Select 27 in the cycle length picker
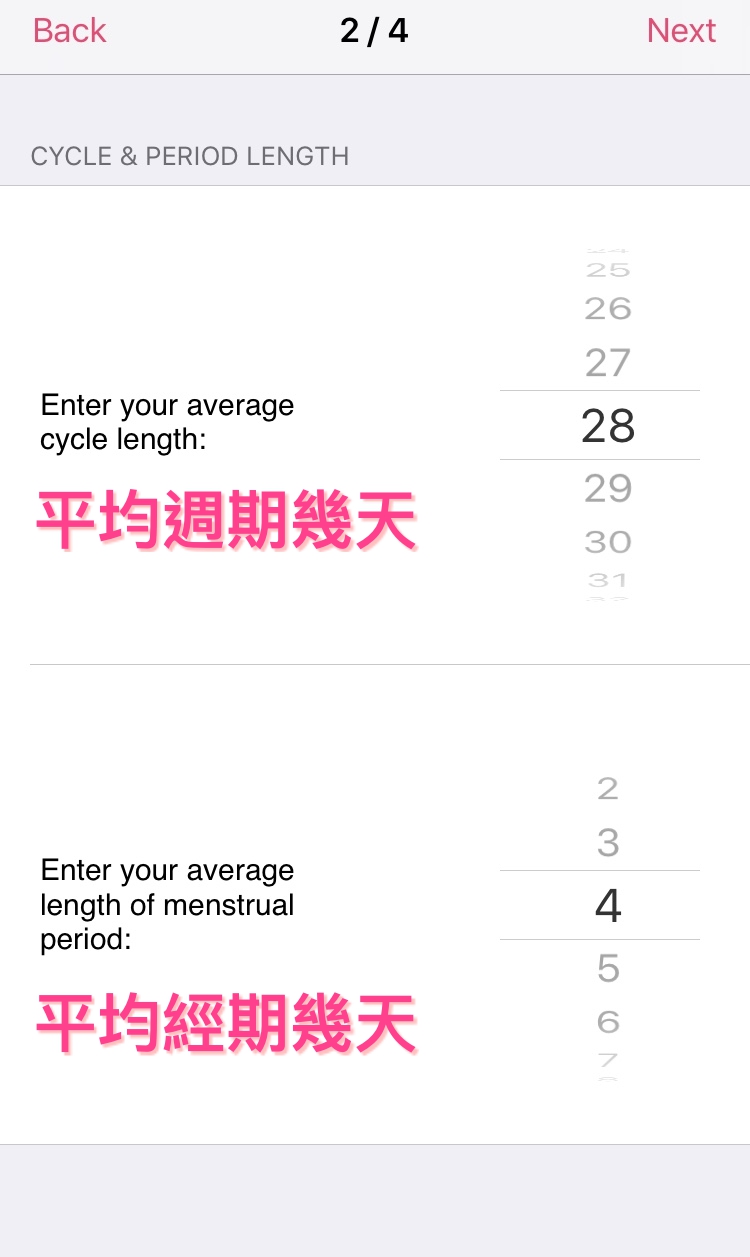Viewport: 750px width, 1257px height. [x=608, y=363]
